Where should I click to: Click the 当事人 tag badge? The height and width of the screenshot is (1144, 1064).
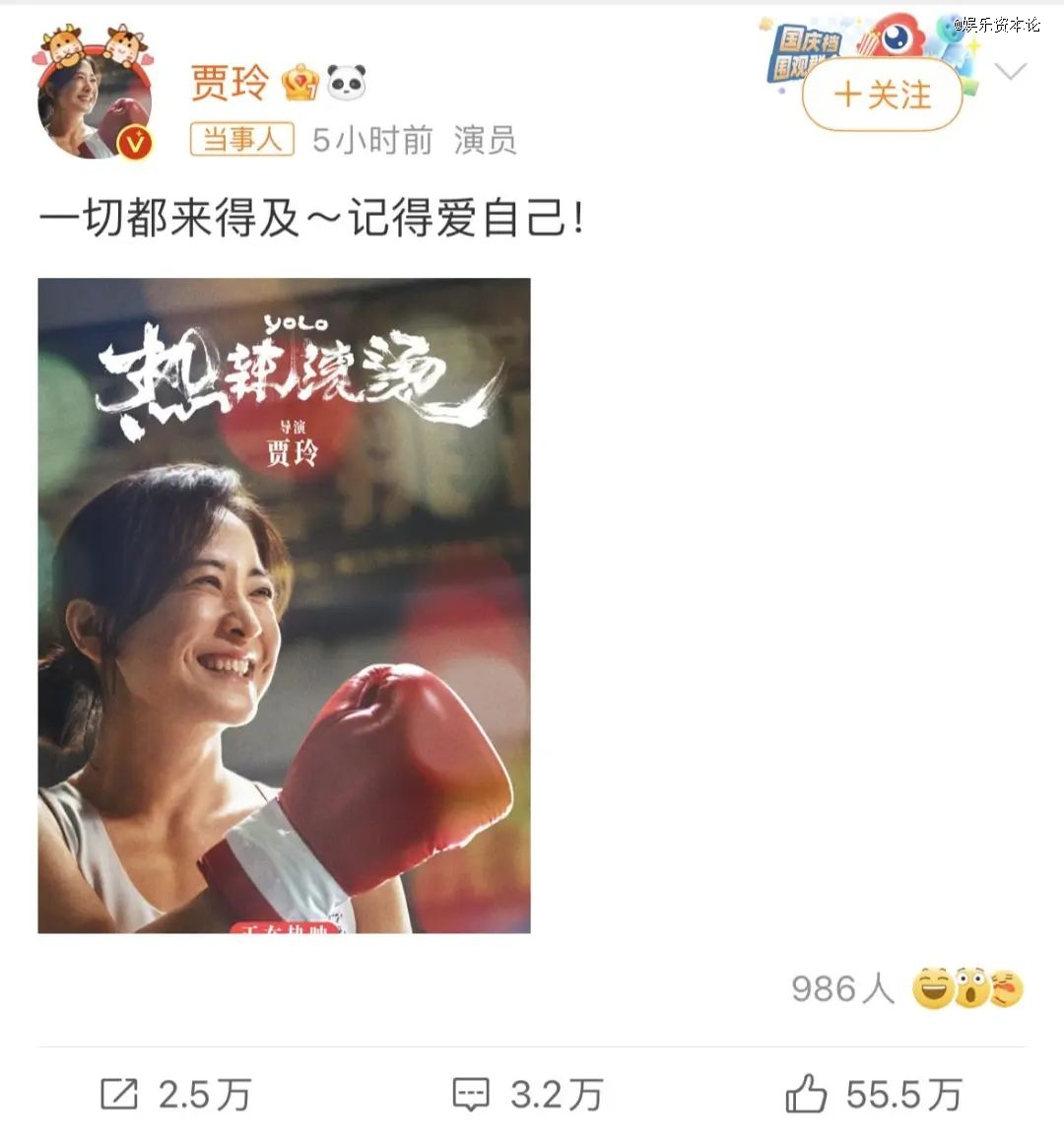click(241, 139)
